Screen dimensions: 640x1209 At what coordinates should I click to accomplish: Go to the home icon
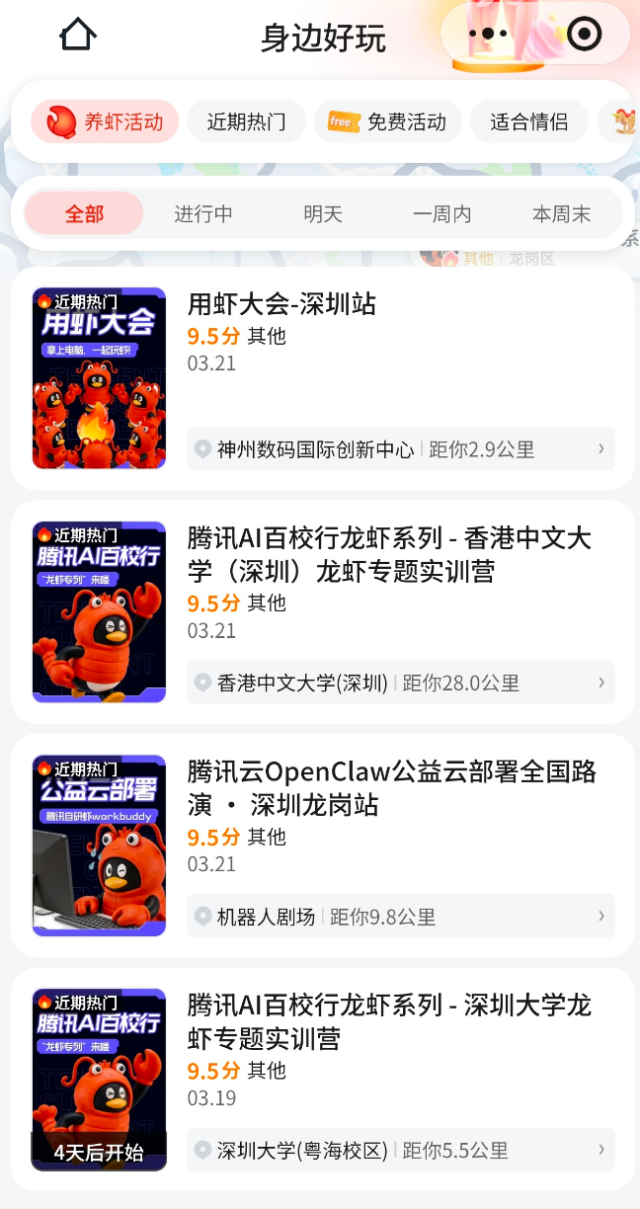(78, 35)
